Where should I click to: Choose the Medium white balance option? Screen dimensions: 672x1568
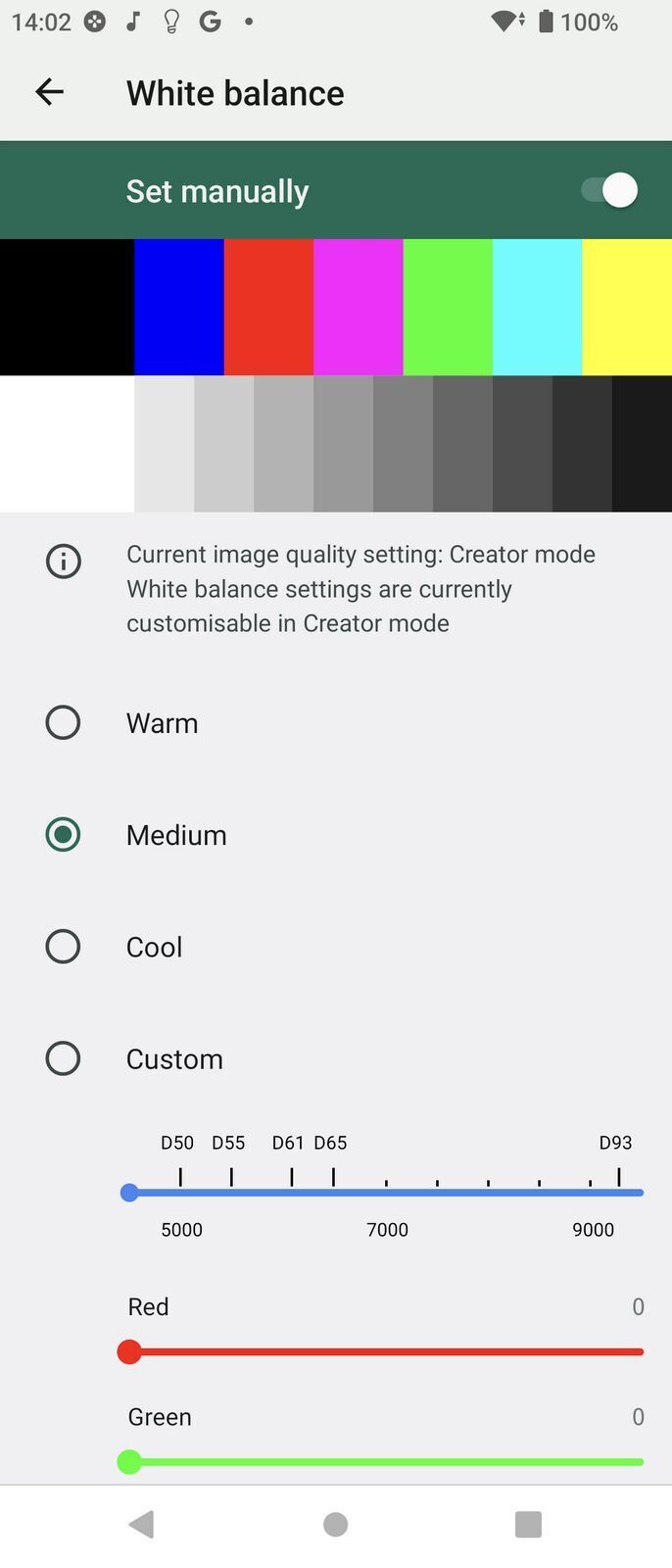tap(64, 835)
